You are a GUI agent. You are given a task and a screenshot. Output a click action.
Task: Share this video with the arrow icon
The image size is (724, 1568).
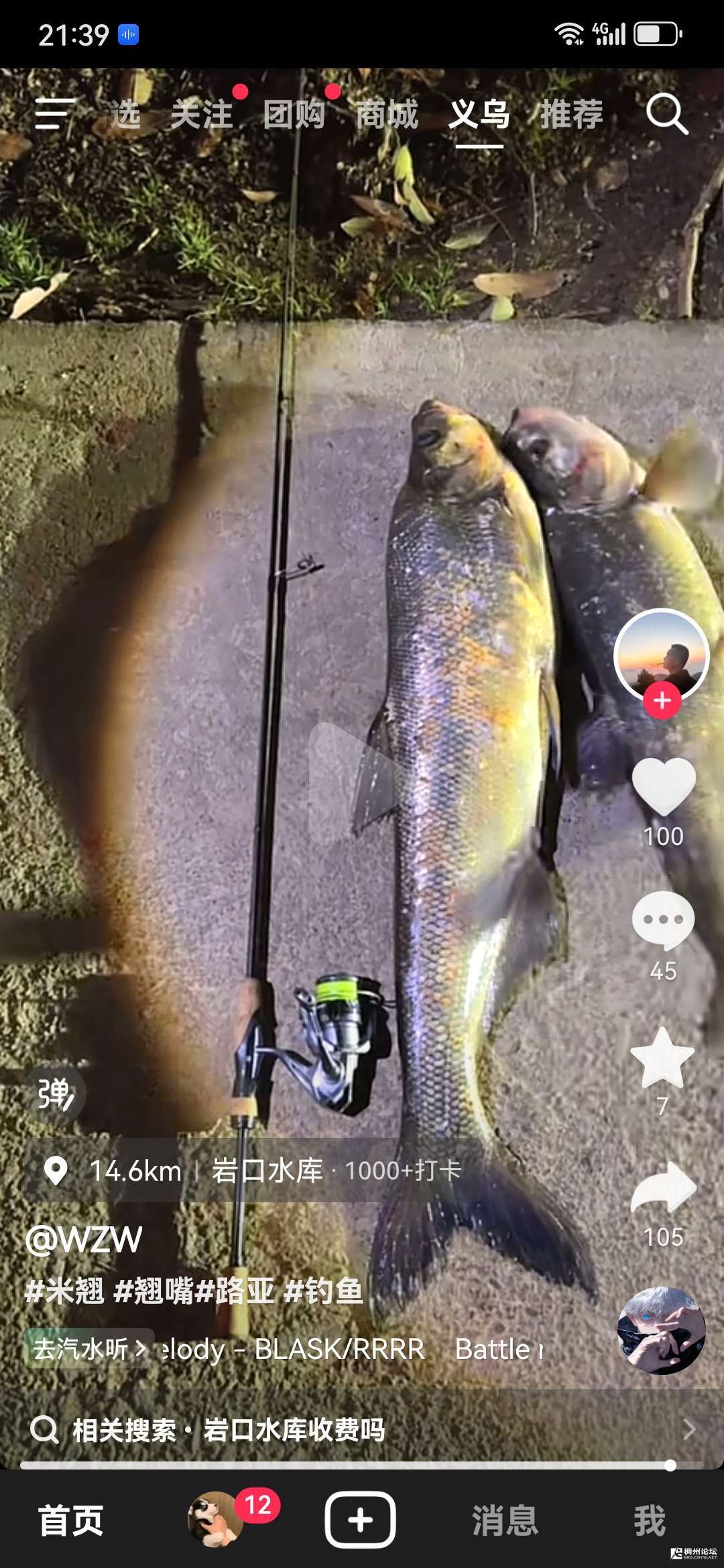click(664, 1189)
